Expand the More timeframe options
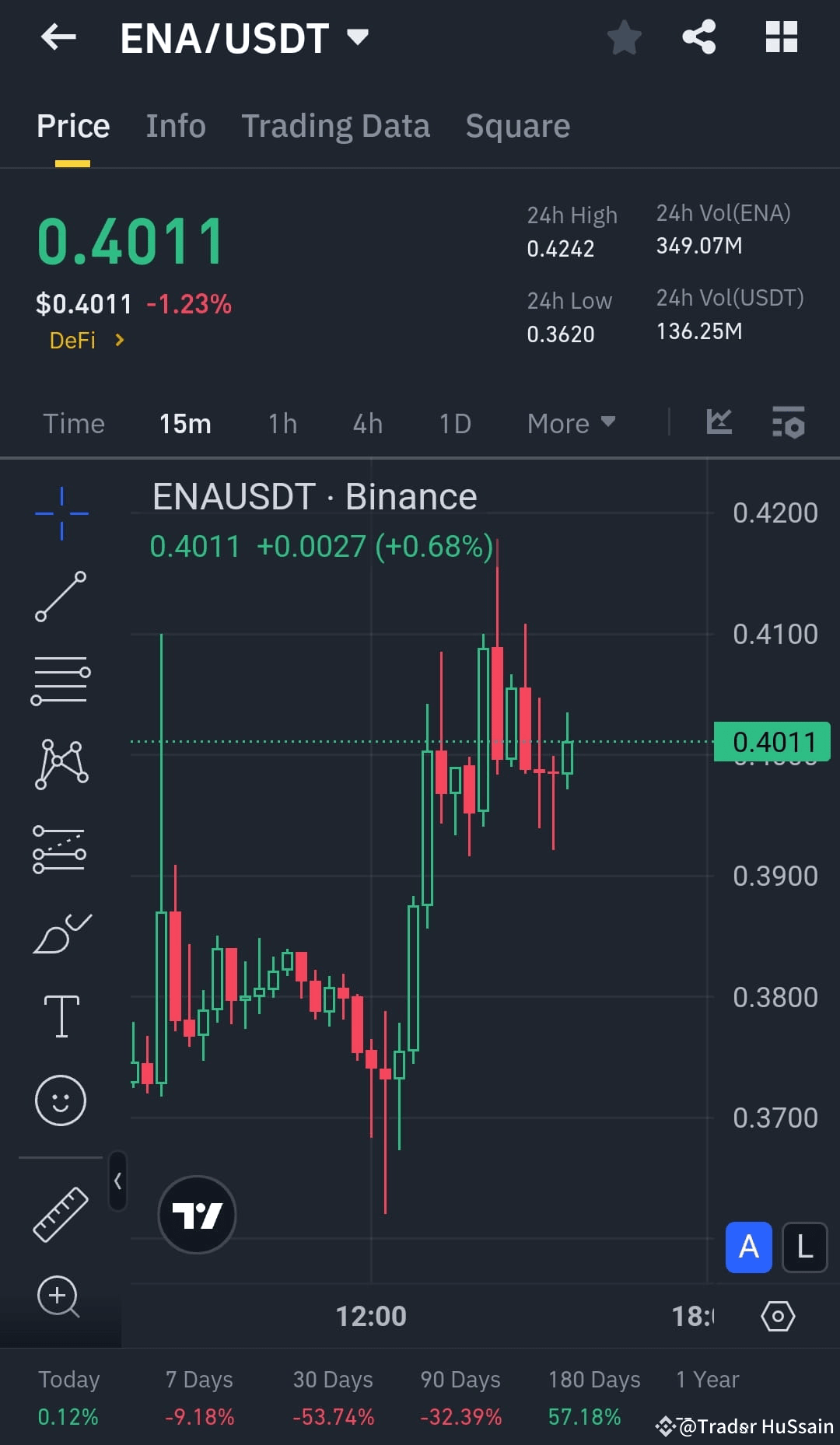 (570, 423)
